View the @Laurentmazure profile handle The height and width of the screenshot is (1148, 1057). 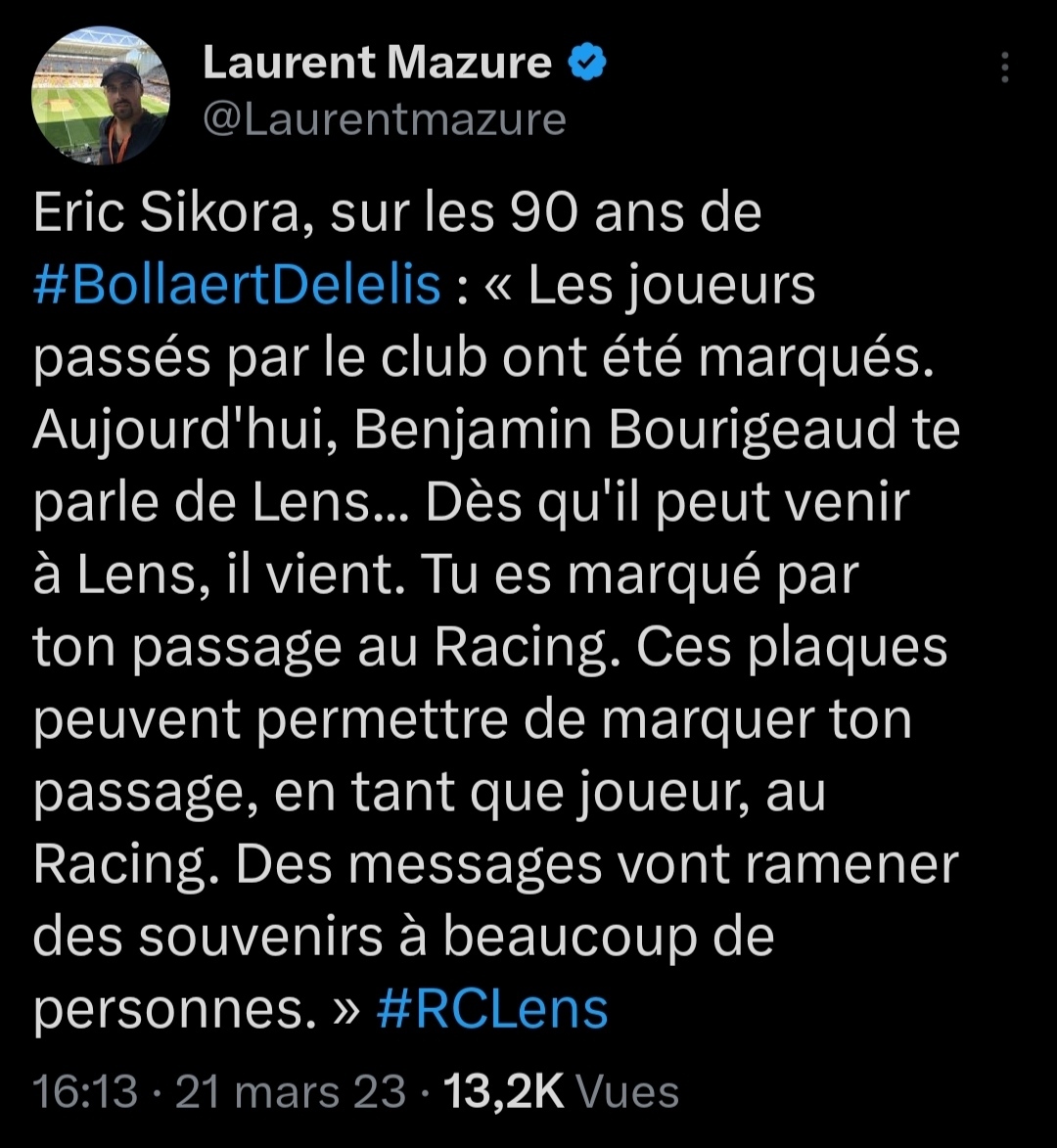point(385,119)
